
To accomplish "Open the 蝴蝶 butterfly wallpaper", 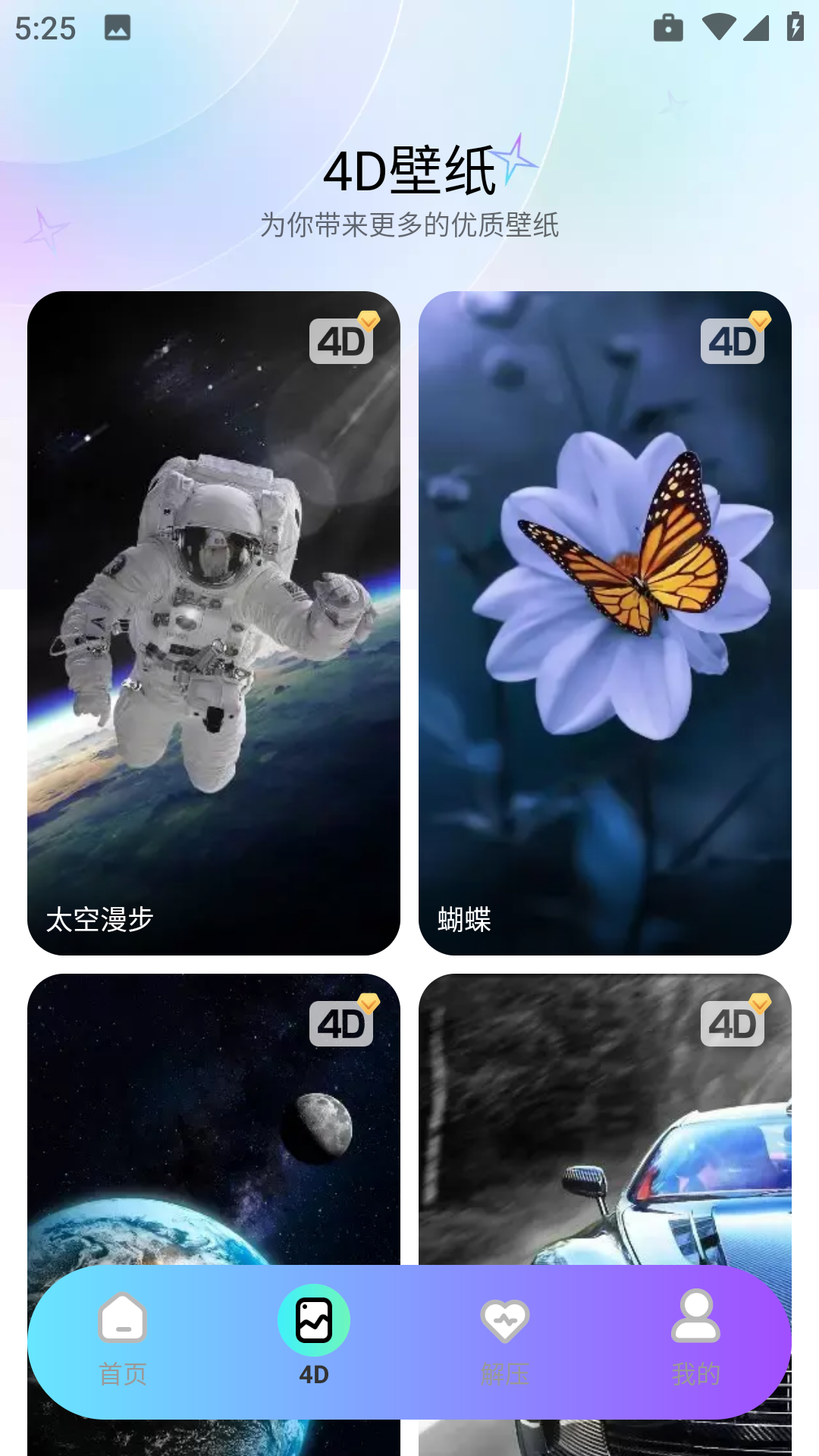I will 605,622.
